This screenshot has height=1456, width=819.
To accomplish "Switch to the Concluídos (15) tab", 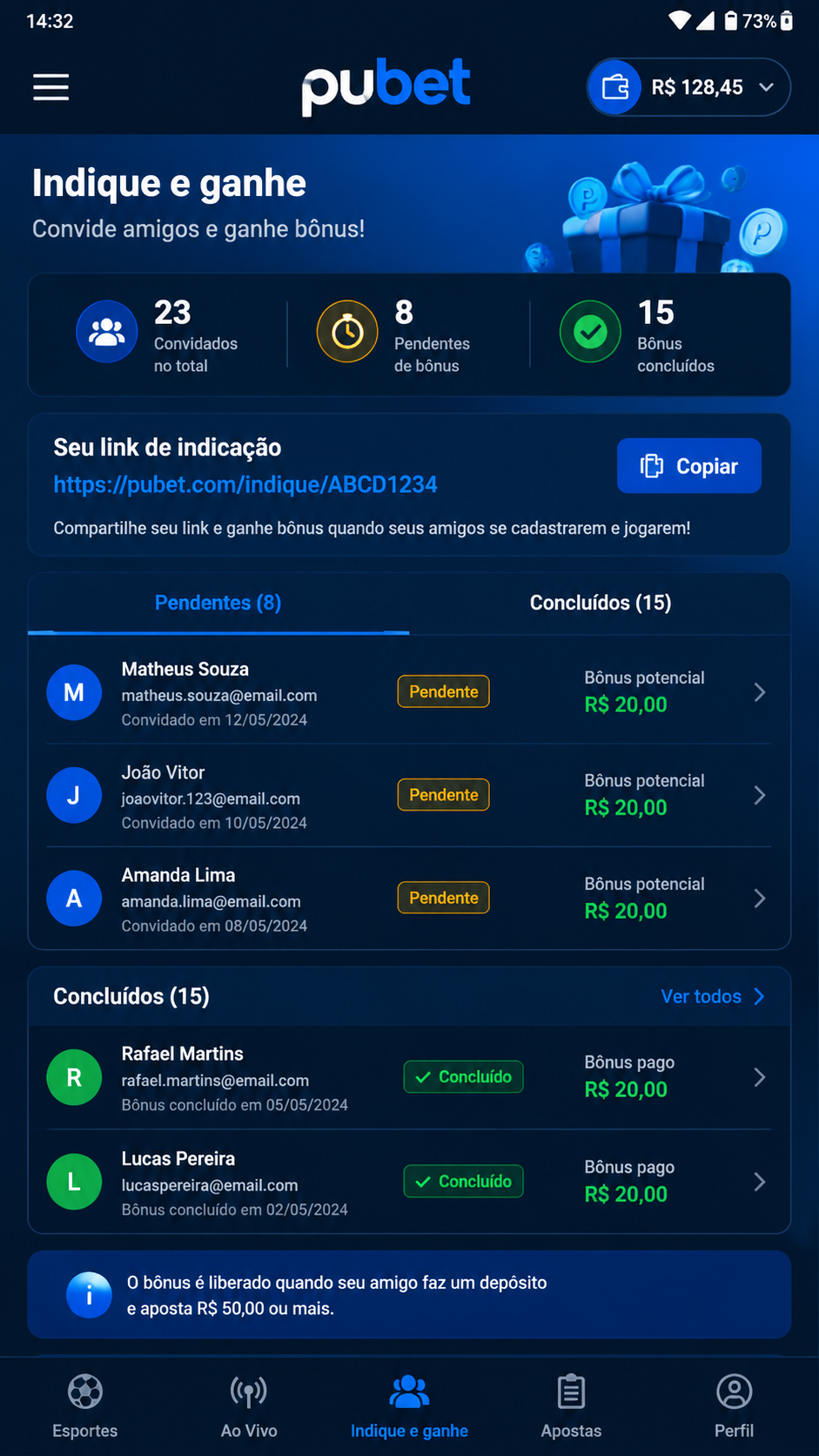I will pyautogui.click(x=601, y=603).
